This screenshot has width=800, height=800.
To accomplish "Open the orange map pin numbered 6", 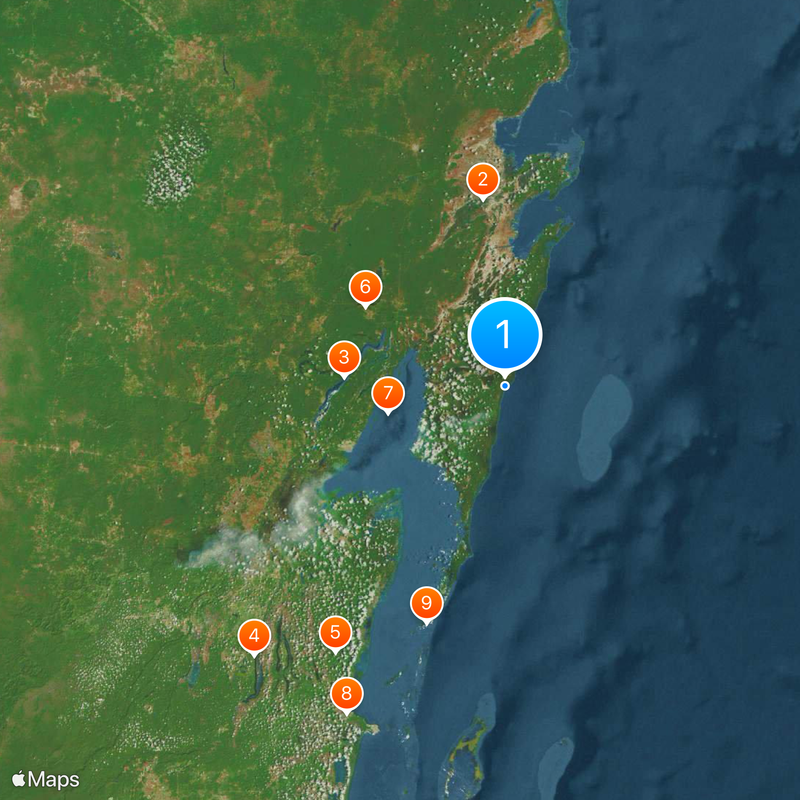I will coord(365,287).
